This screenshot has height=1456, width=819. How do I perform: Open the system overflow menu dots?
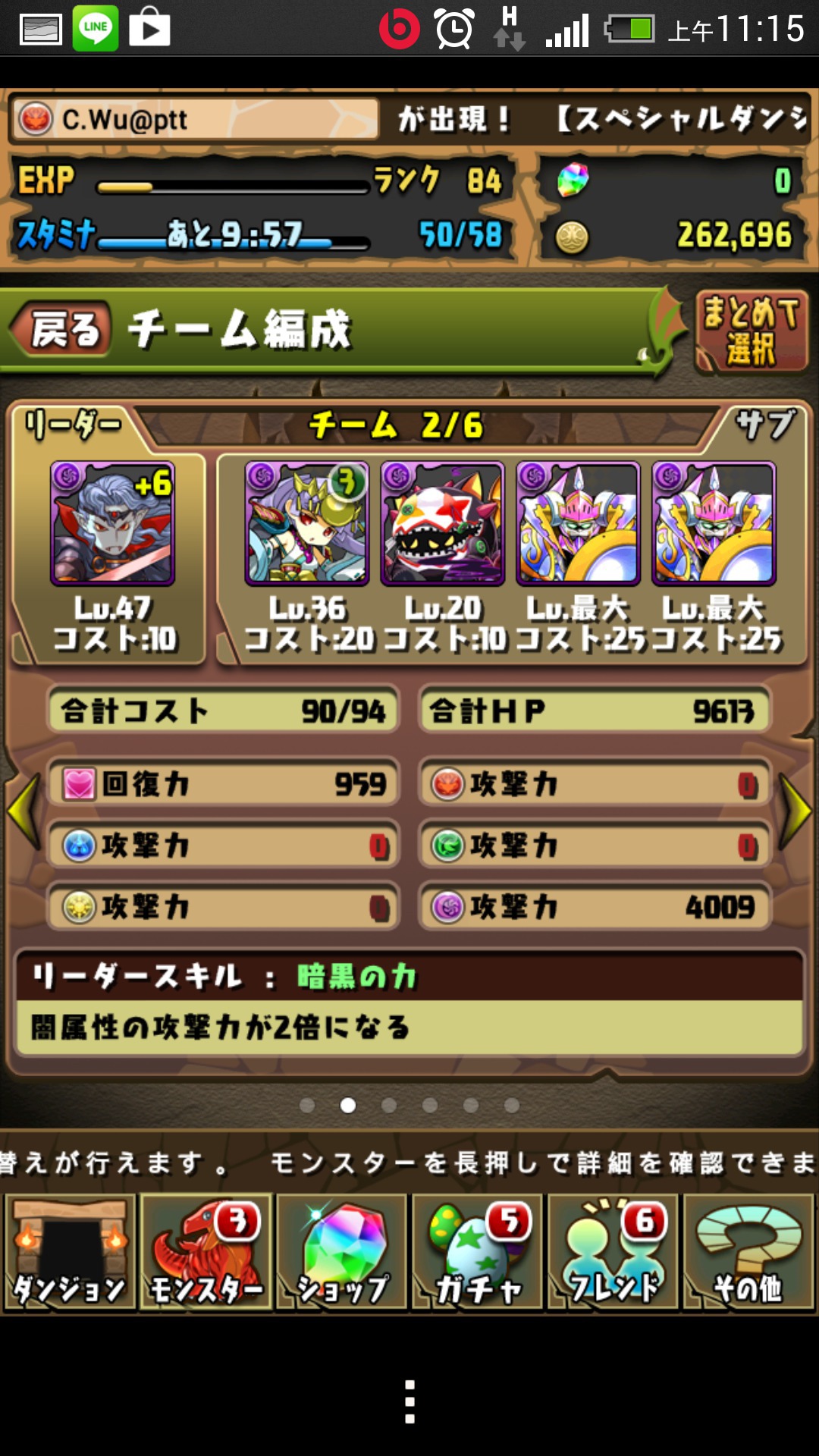pyautogui.click(x=409, y=1401)
